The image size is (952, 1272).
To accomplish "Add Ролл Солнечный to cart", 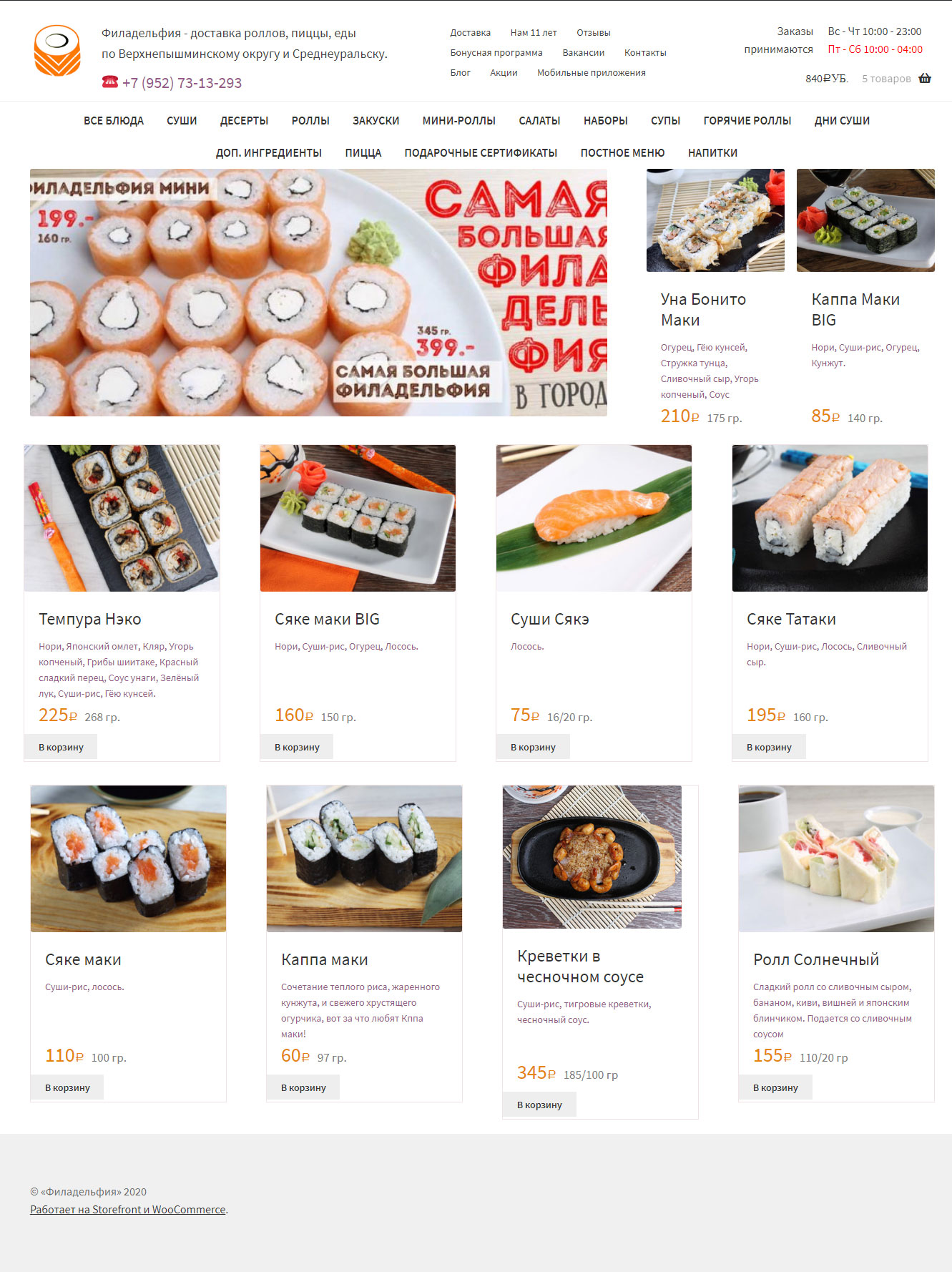I will click(775, 1087).
